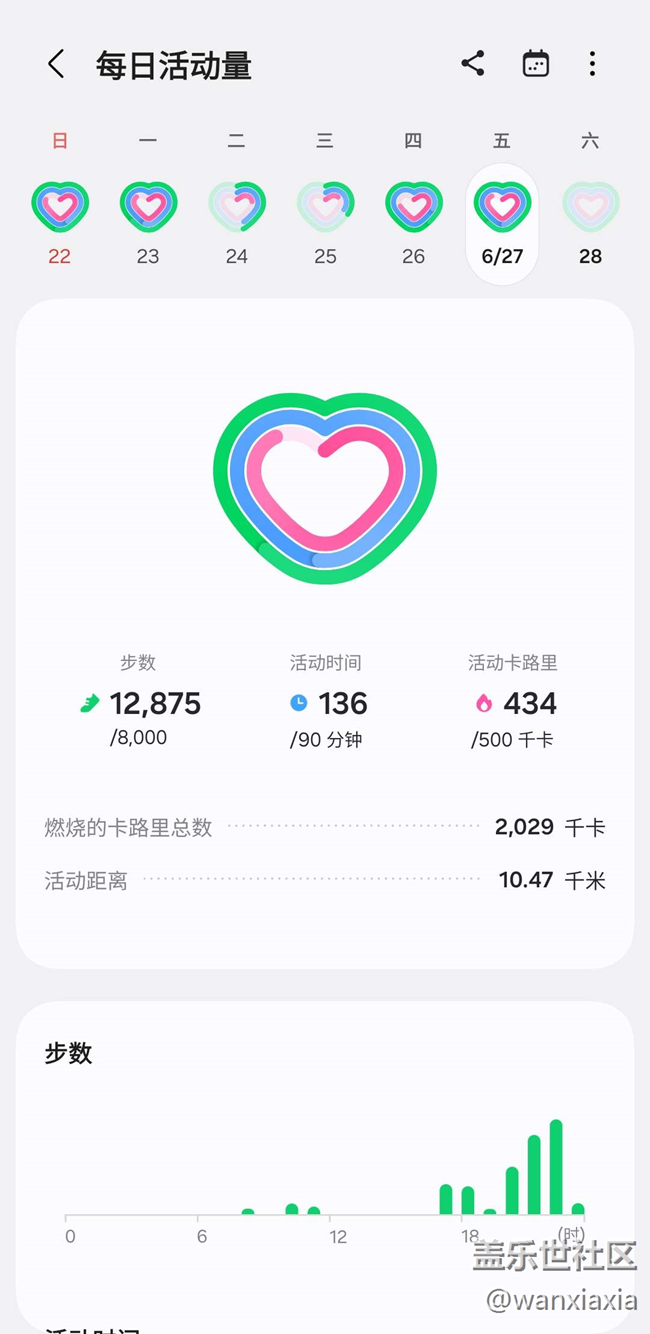Open the calendar date picker
The height and width of the screenshot is (1334, 650).
point(536,64)
